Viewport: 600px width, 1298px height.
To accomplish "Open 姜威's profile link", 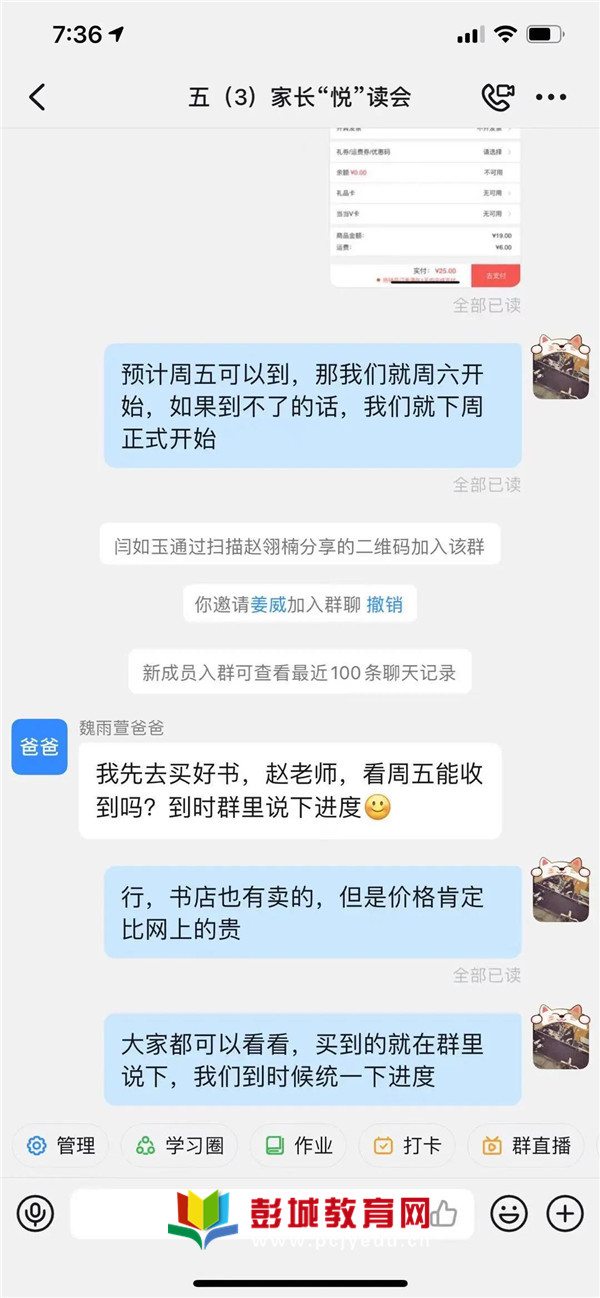I will [268, 604].
